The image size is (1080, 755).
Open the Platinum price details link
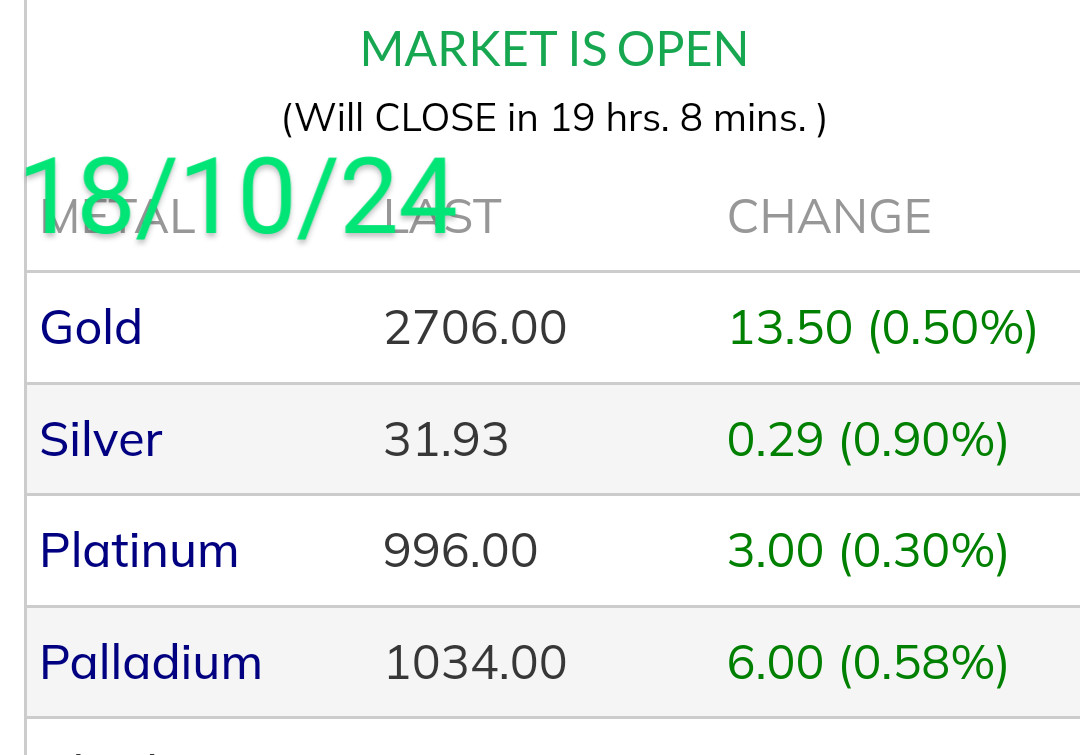pos(139,551)
